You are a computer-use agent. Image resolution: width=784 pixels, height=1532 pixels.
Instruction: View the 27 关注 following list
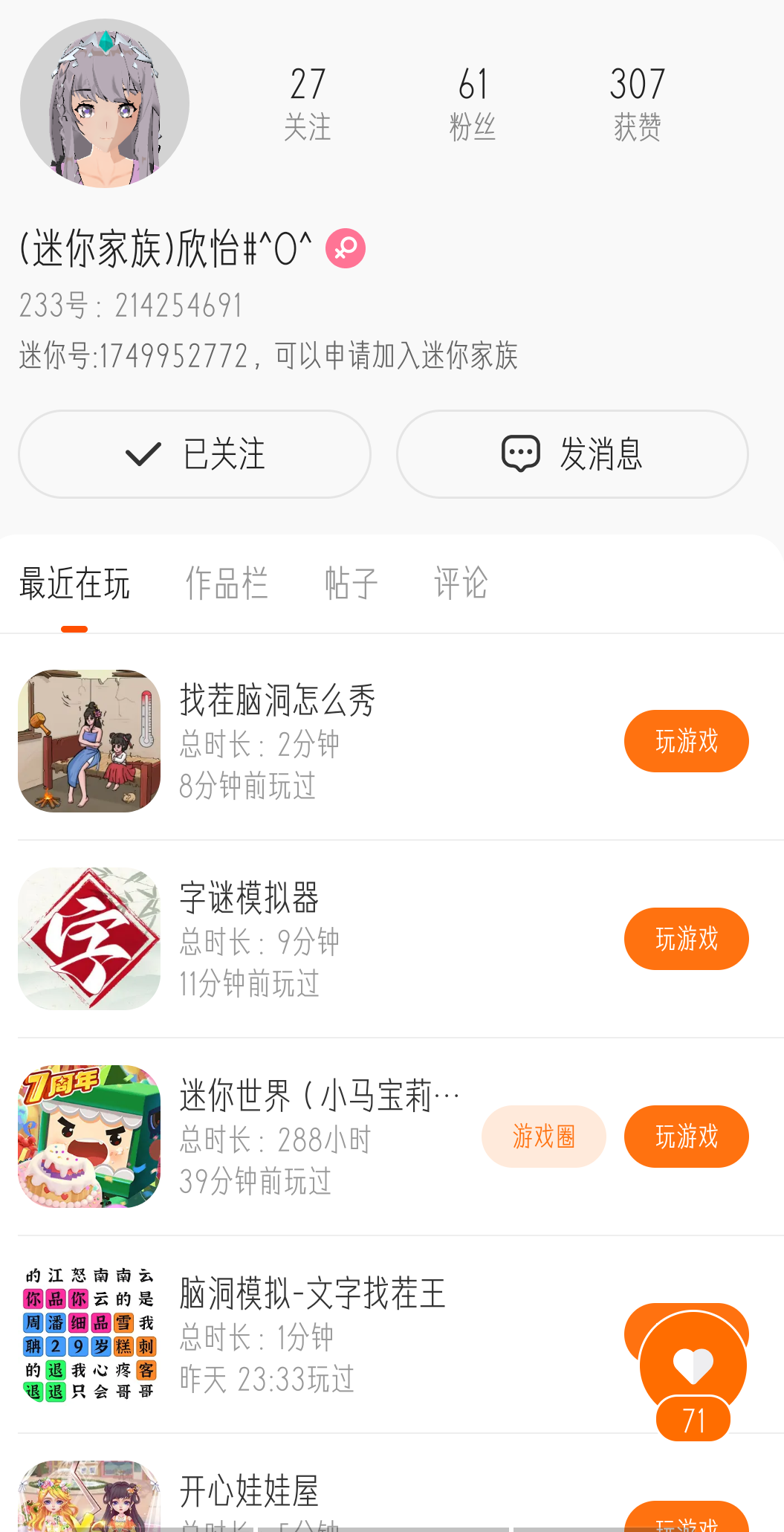click(x=307, y=104)
